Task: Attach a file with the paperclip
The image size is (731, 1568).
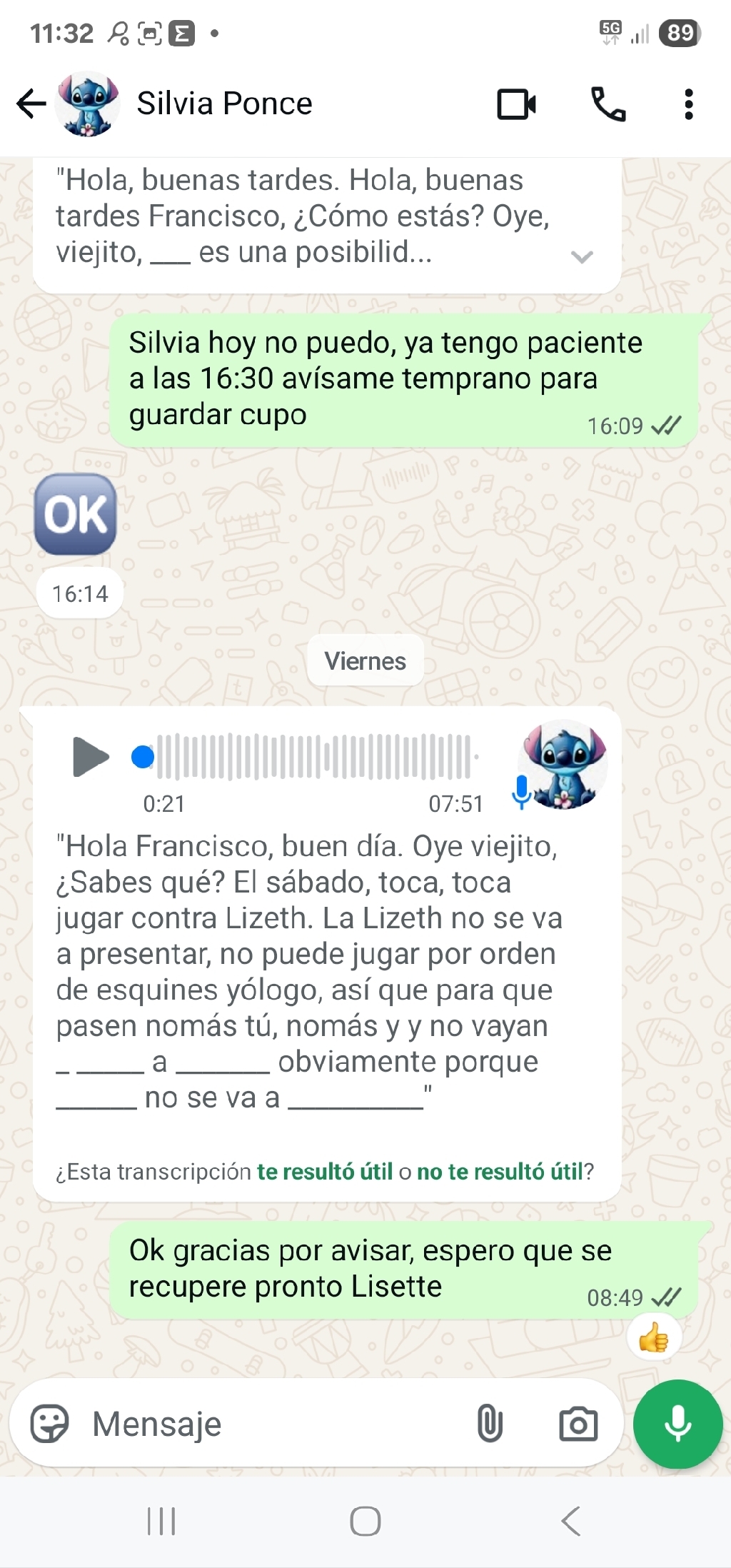Action: click(490, 1424)
